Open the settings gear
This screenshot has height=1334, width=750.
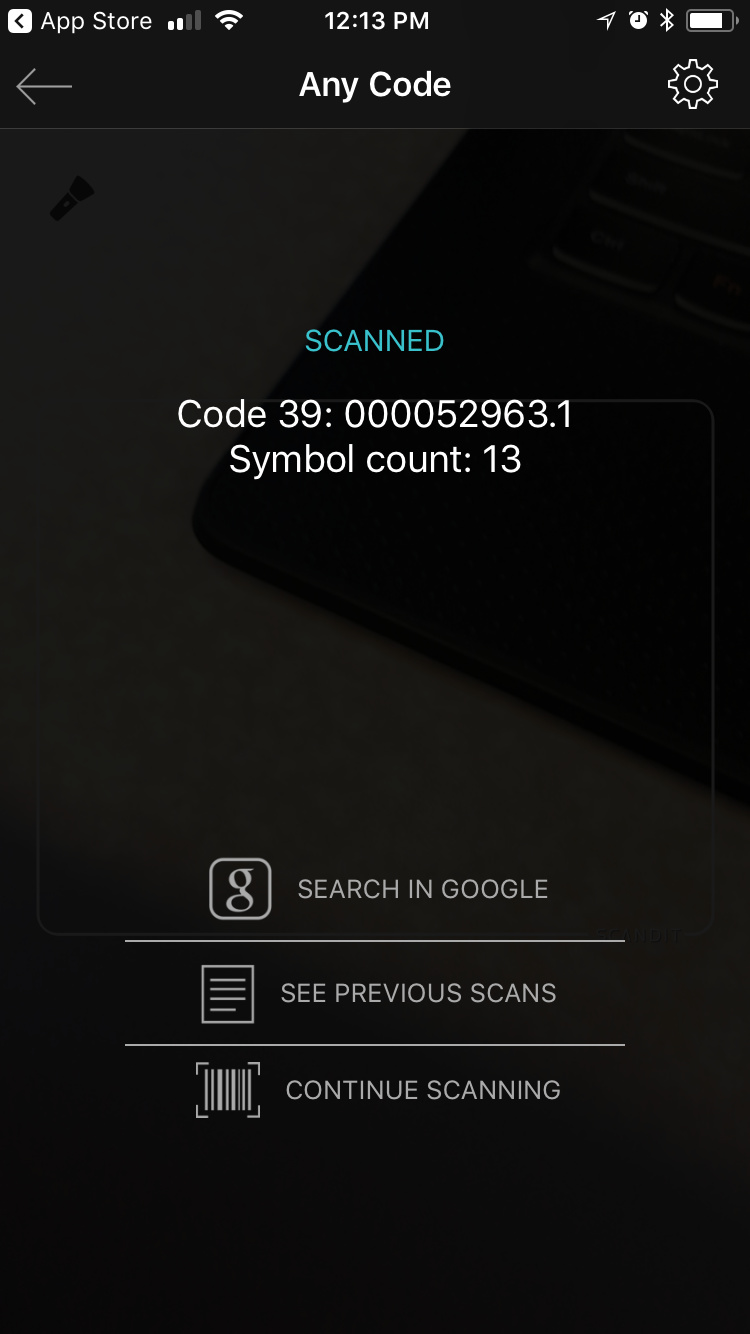tap(693, 85)
